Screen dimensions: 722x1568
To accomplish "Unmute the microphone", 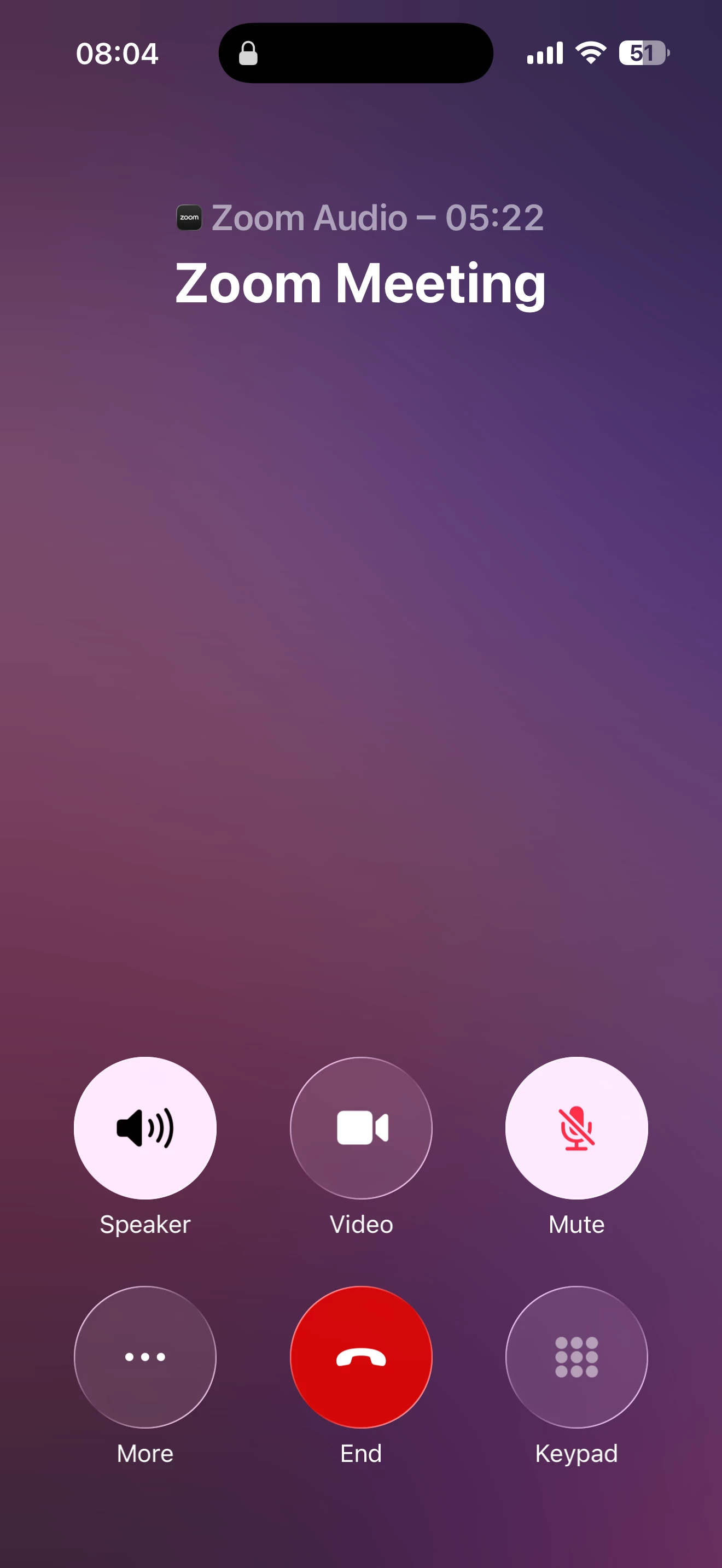I will click(x=576, y=1128).
